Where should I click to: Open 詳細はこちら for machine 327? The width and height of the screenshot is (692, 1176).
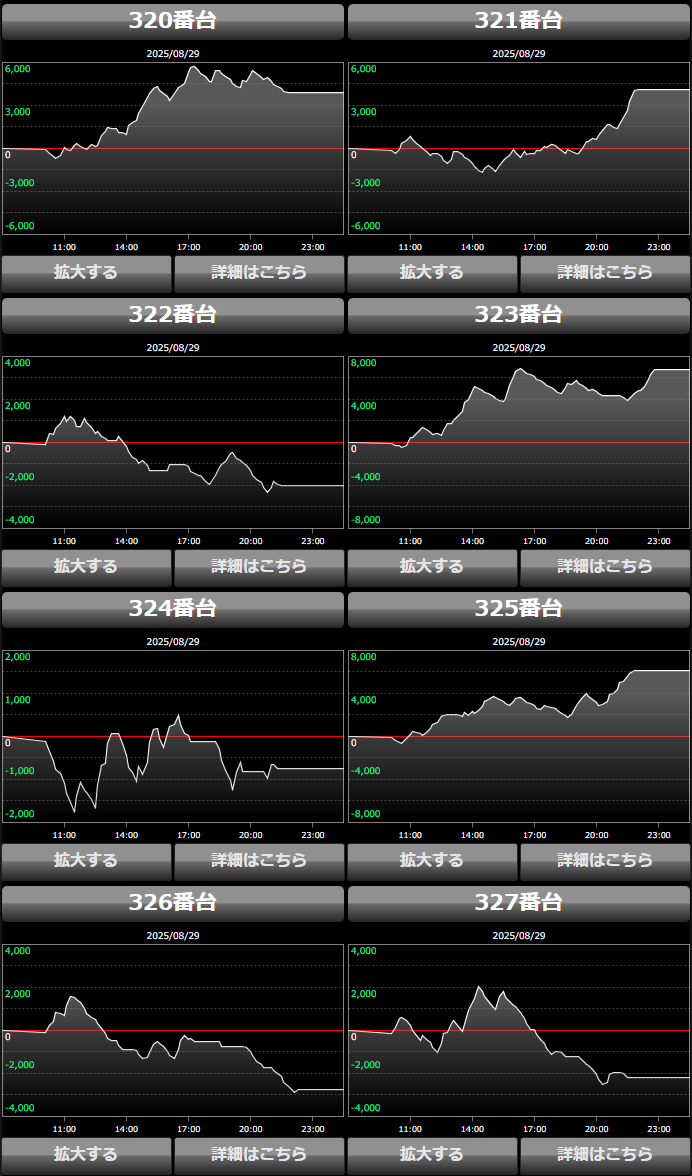click(x=606, y=1156)
